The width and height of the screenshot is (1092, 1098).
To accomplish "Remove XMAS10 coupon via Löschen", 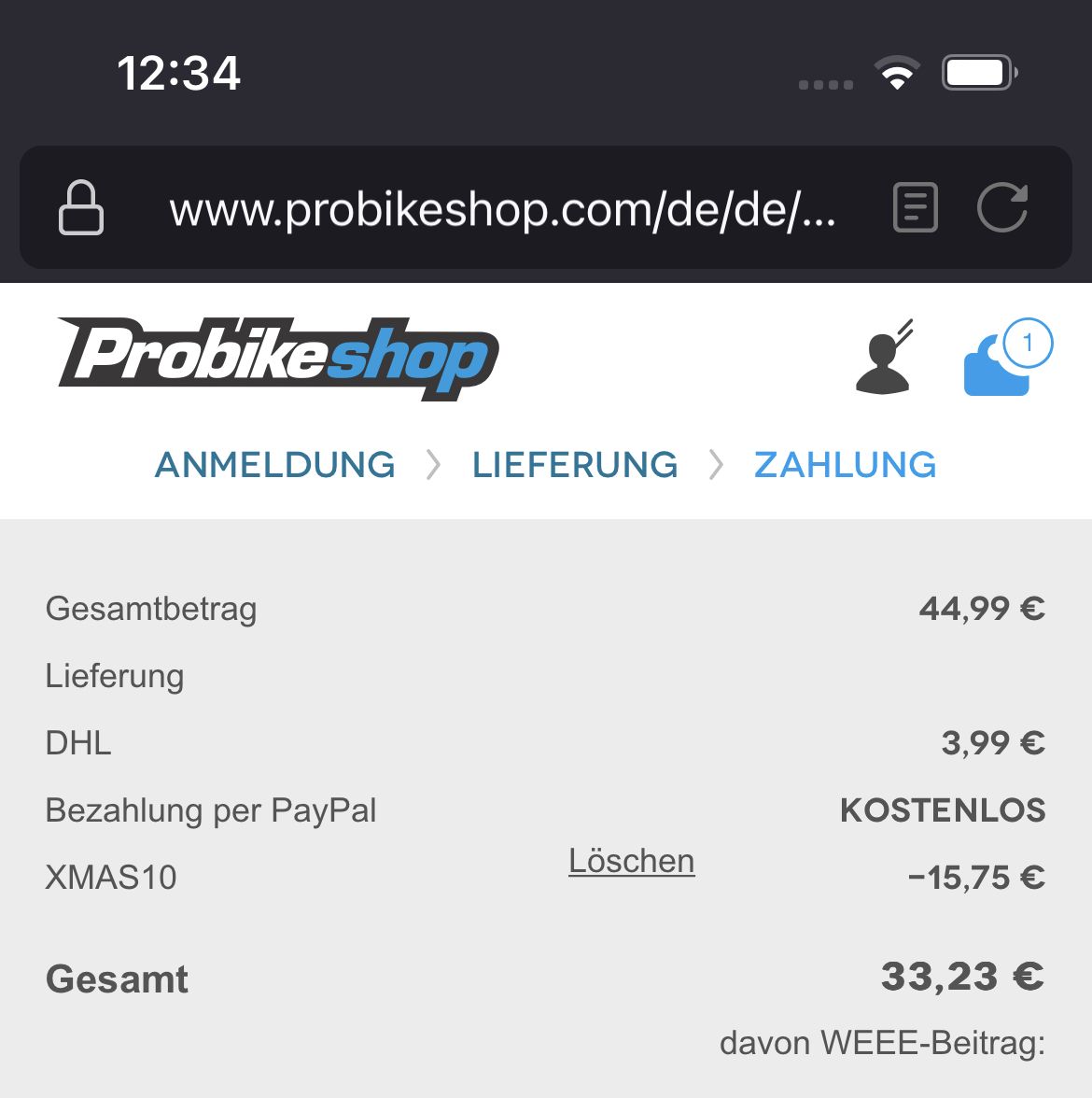I will (x=632, y=861).
